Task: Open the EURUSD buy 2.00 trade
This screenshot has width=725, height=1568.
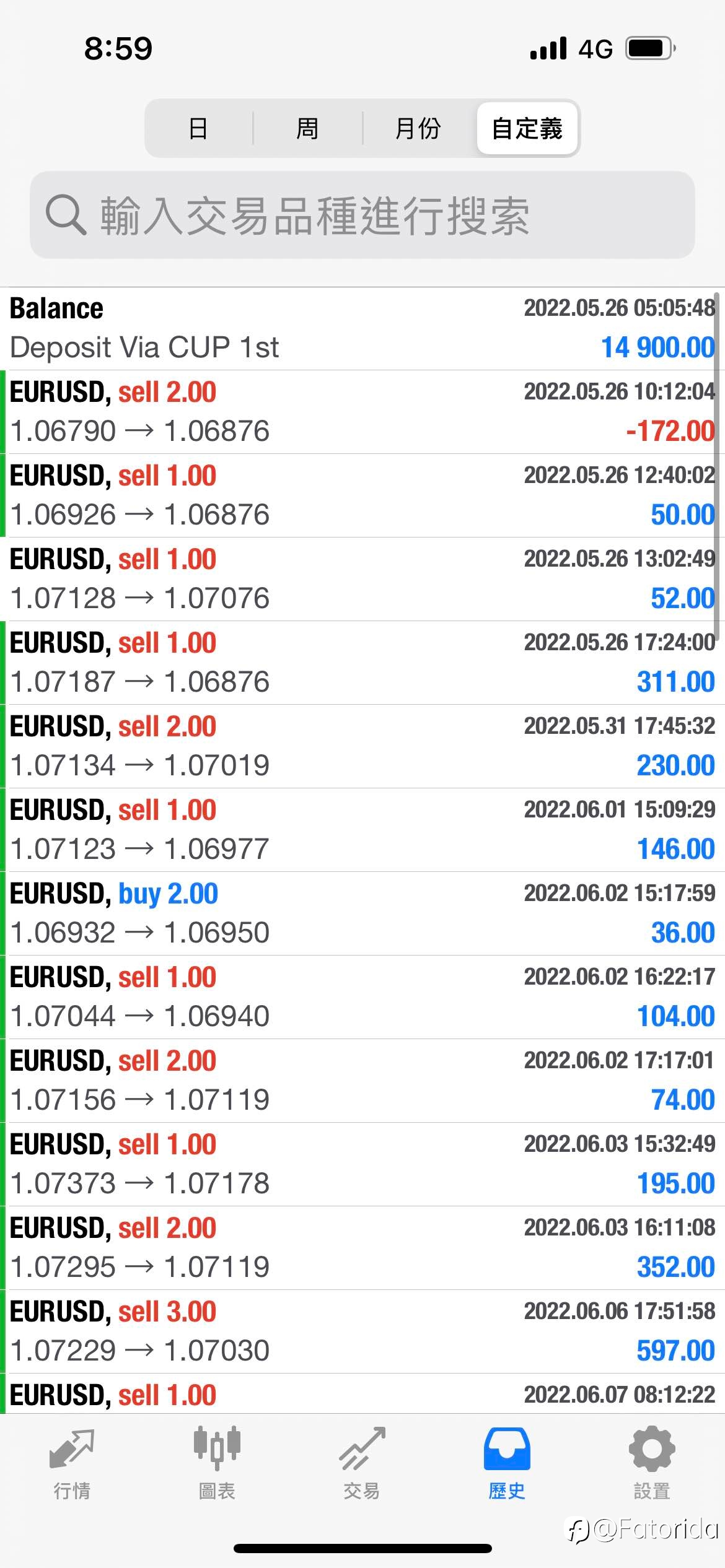Action: 362,913
